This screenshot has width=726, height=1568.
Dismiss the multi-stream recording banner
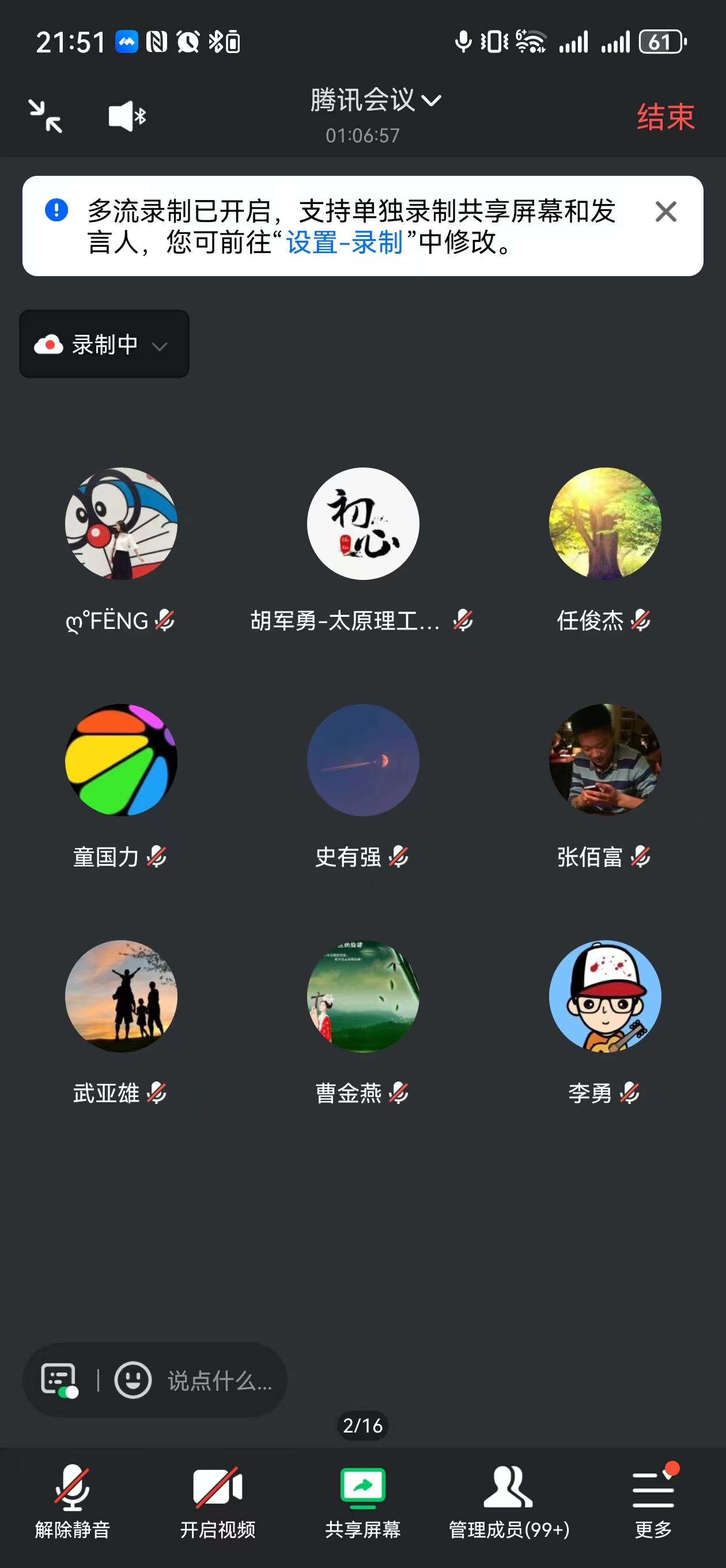click(665, 212)
